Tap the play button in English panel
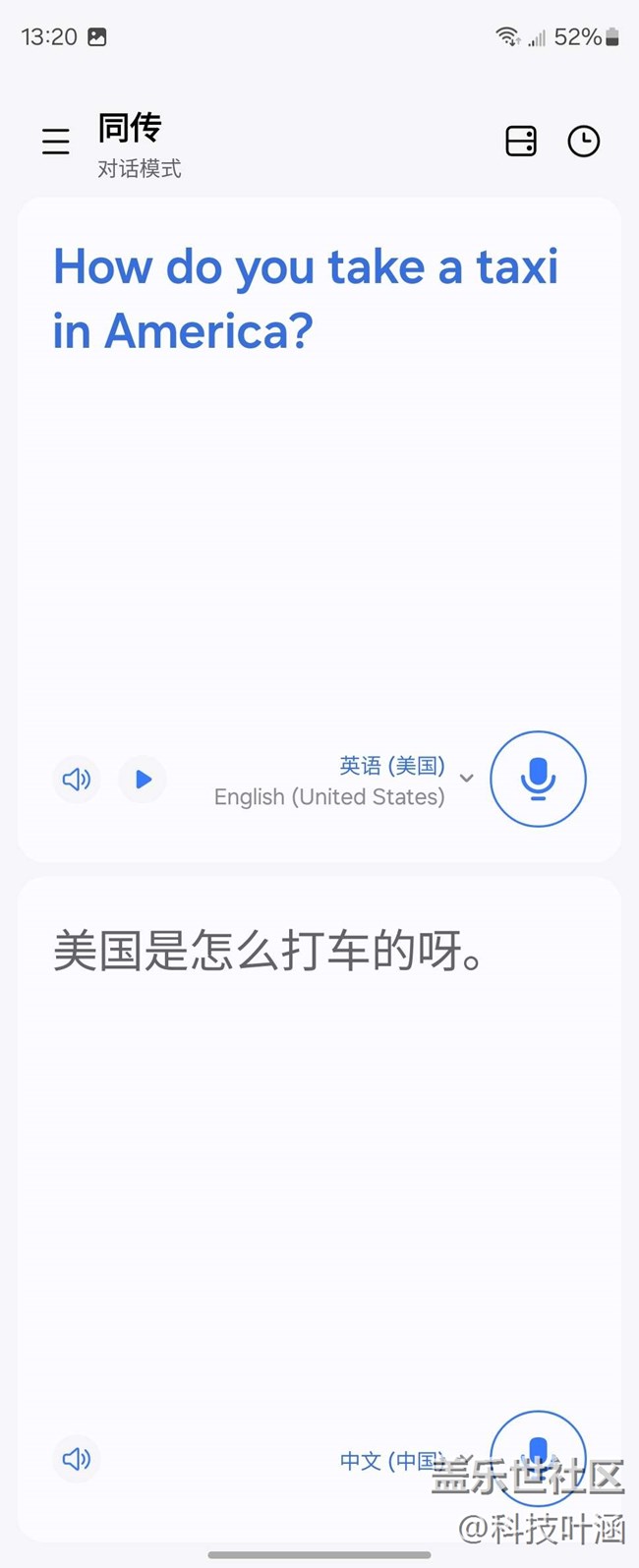 click(x=143, y=780)
